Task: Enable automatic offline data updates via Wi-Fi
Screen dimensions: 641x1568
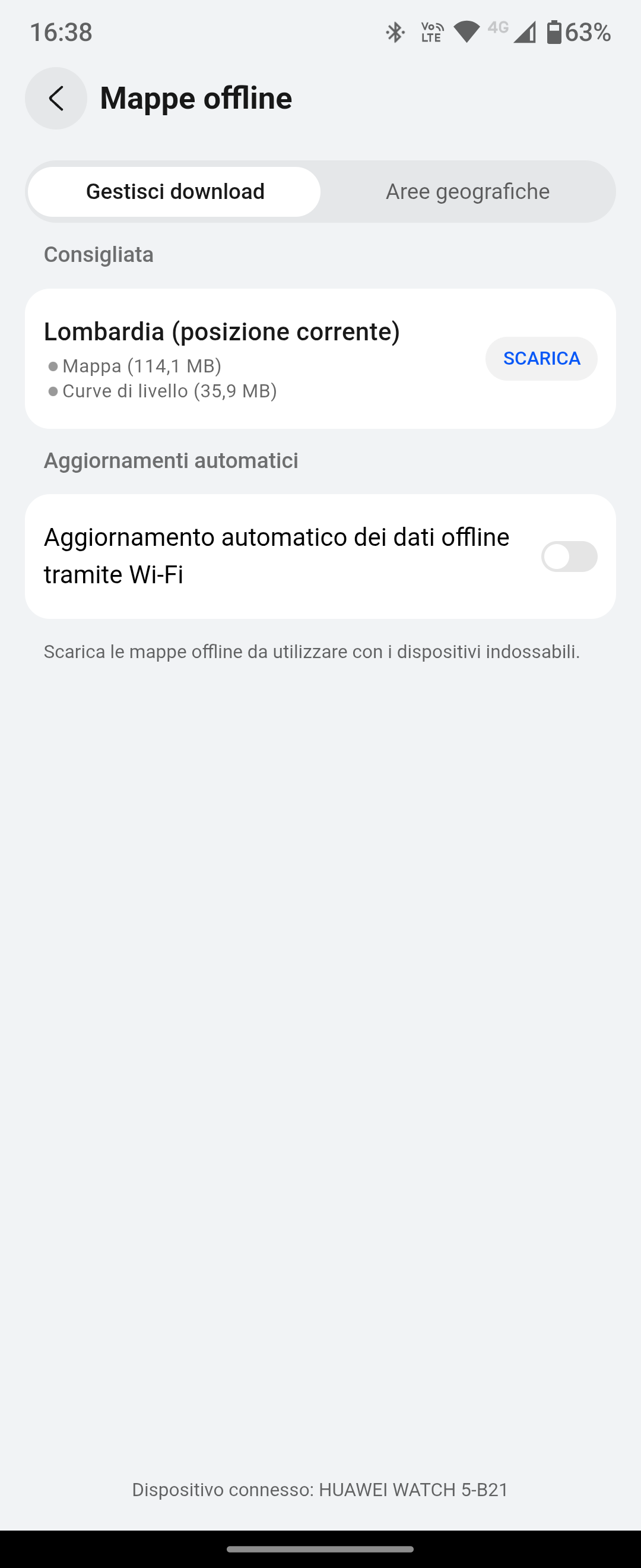Action: coord(569,557)
